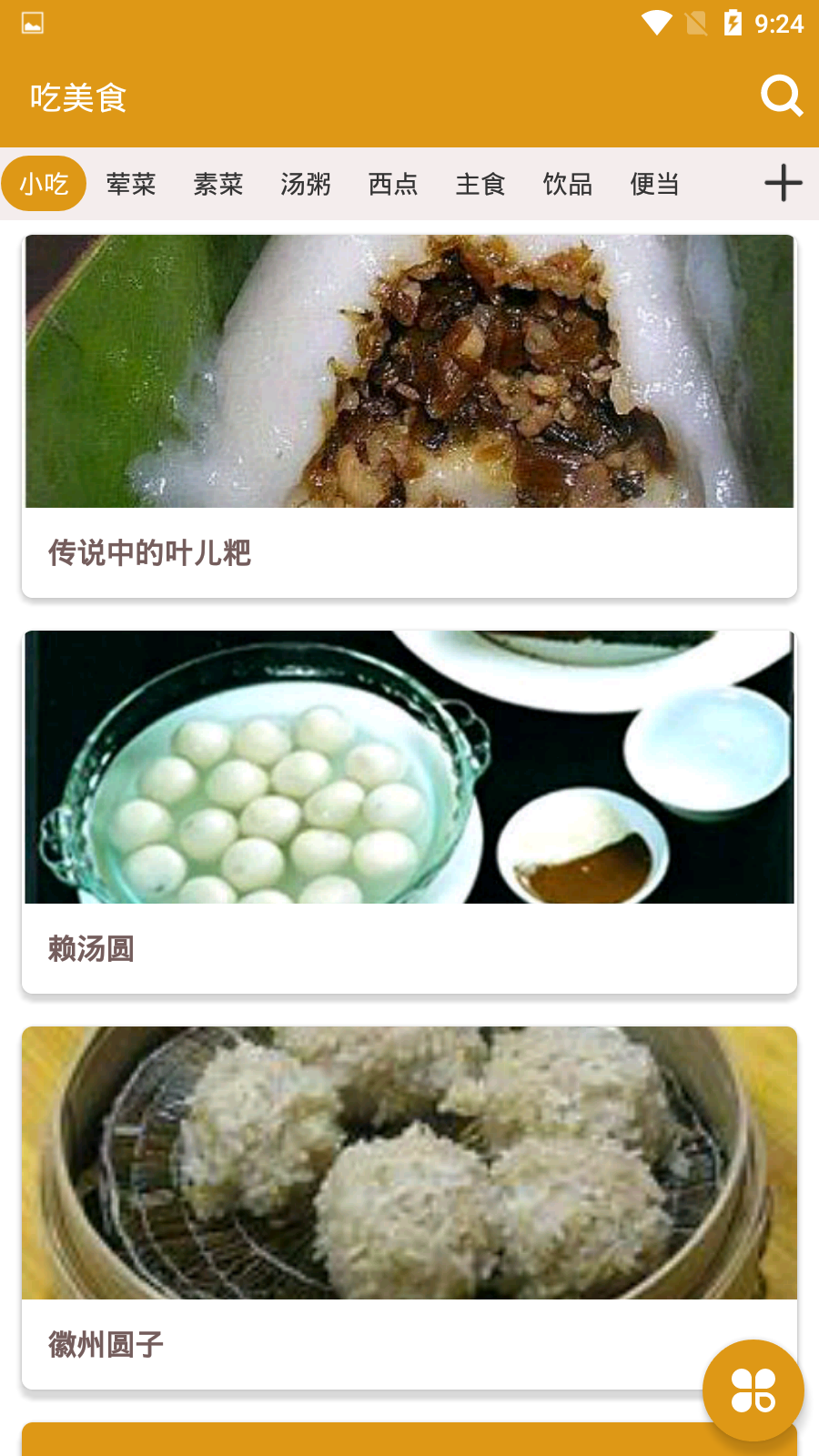The height and width of the screenshot is (1456, 819).
Task: Tap the battery icon in the status bar
Action: (733, 23)
